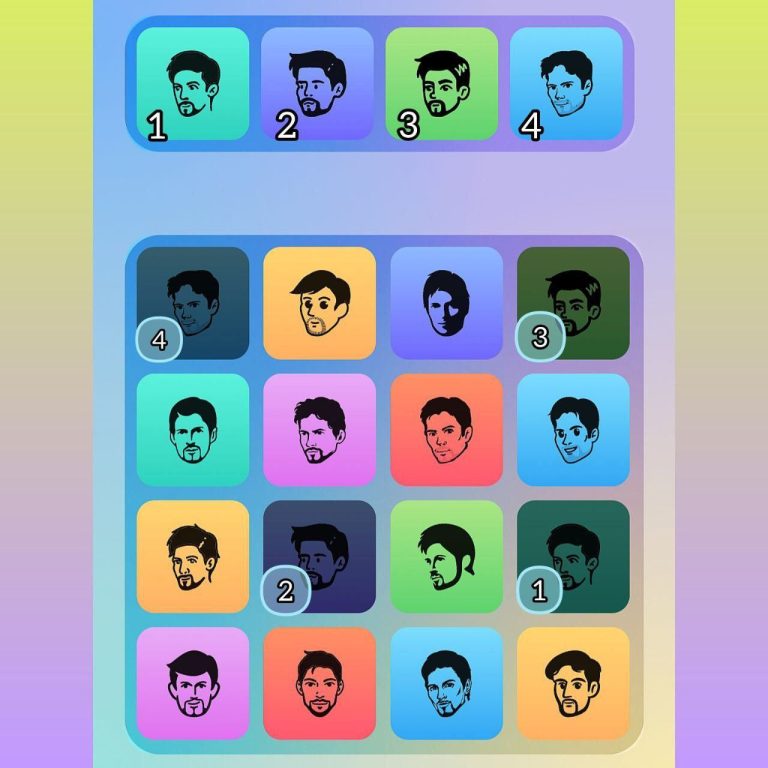768x768 pixels.
Task: Tap the orange tile with the wavy-haired bearded face
Action: [573, 684]
